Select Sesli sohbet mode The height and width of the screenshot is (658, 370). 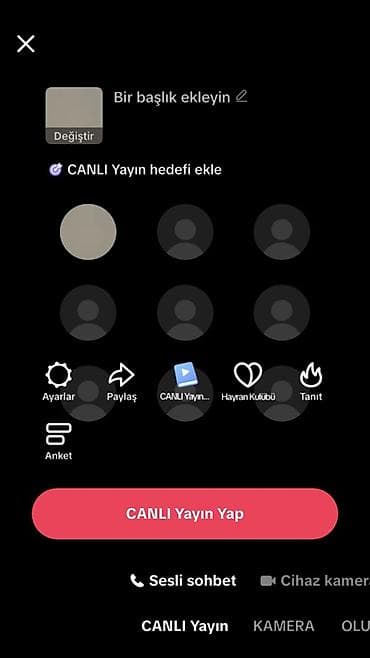(x=183, y=581)
